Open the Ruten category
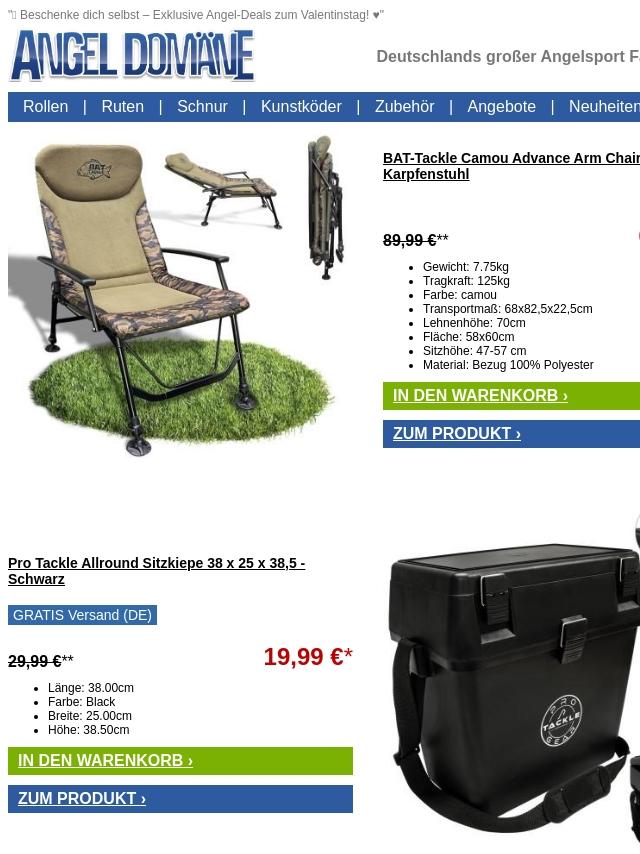Screen dimensions: 640x854 (122, 107)
